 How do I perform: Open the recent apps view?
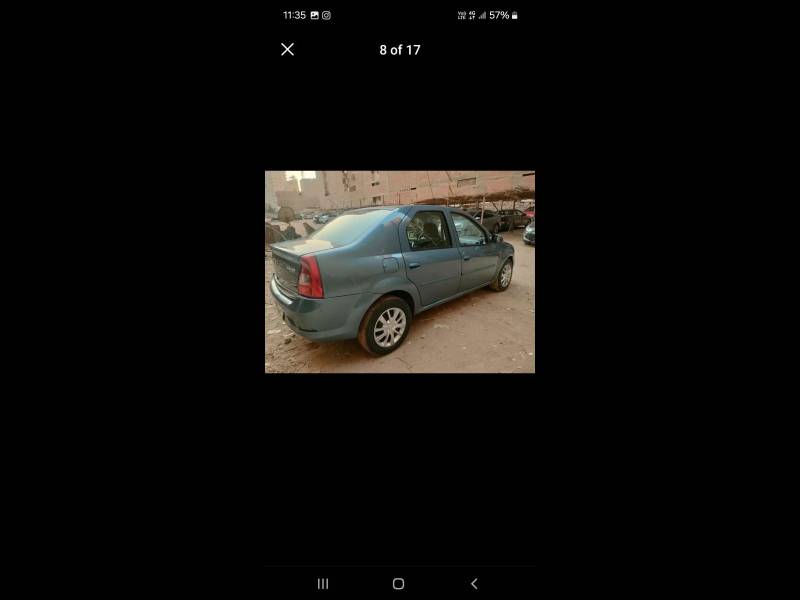(323, 584)
